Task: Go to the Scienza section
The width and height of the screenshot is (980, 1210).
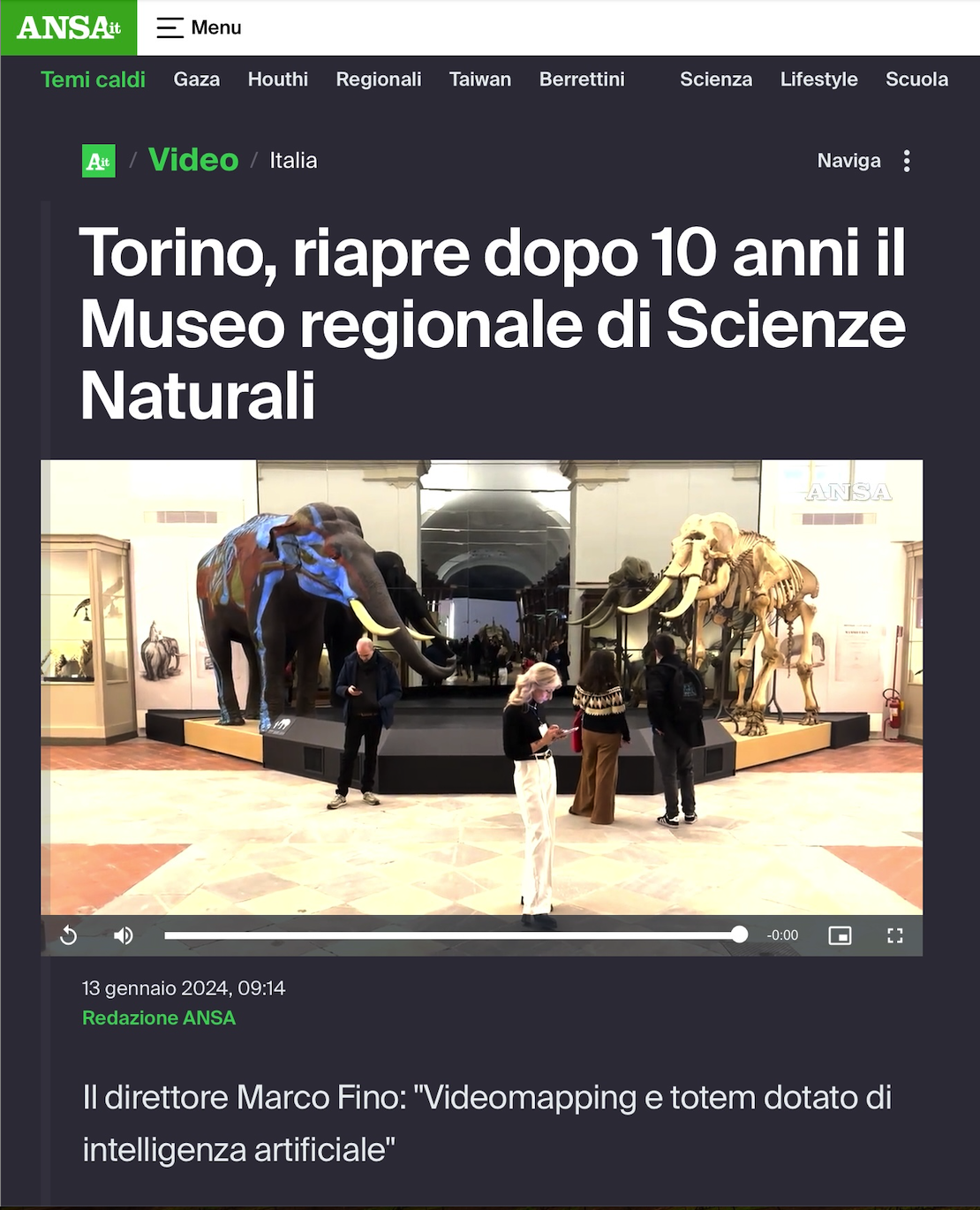Action: [715, 79]
